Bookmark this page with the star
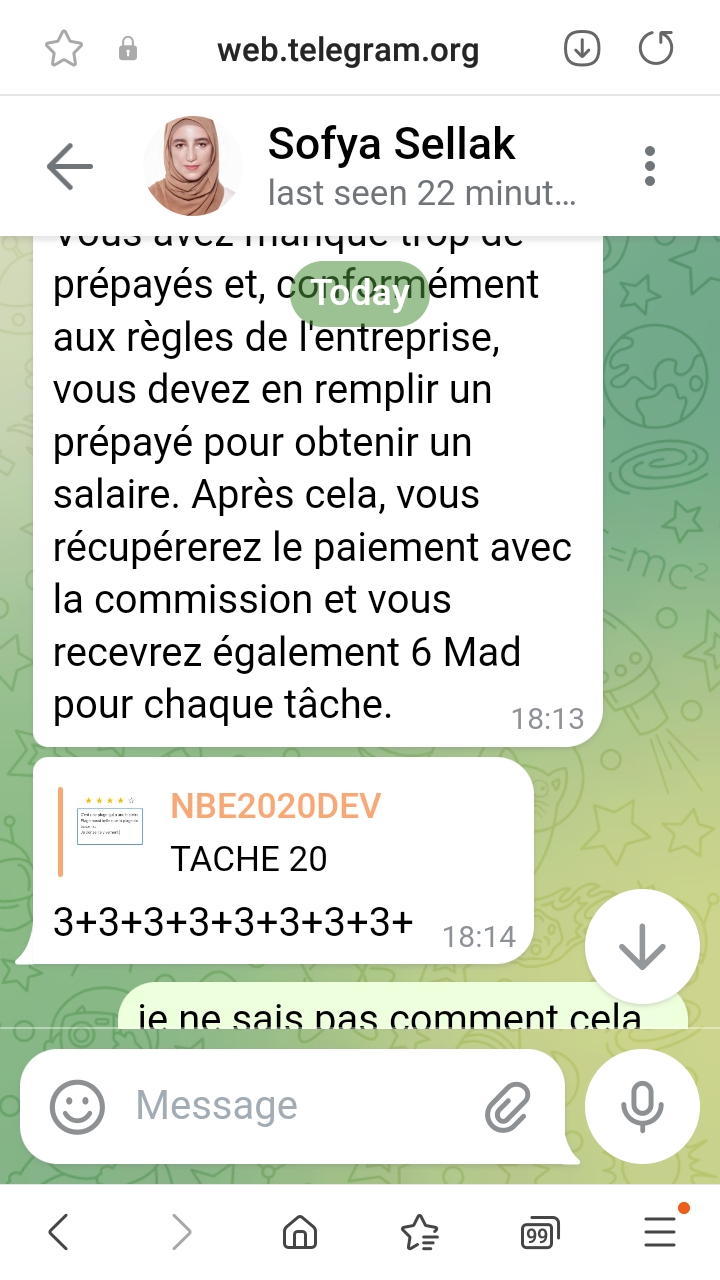720x1280 pixels. pos(64,48)
